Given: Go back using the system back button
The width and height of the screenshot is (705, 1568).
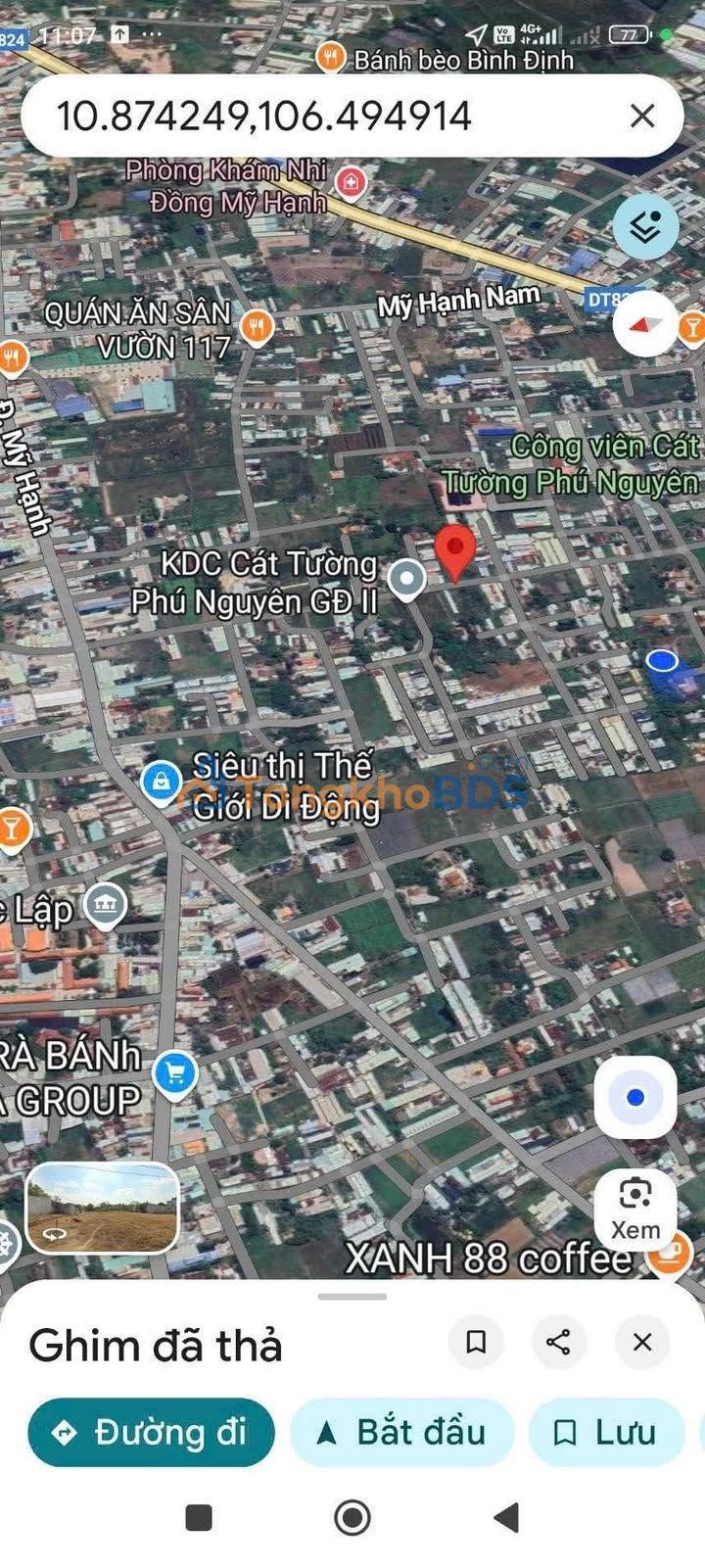Looking at the screenshot, I should pyautogui.click(x=506, y=1518).
